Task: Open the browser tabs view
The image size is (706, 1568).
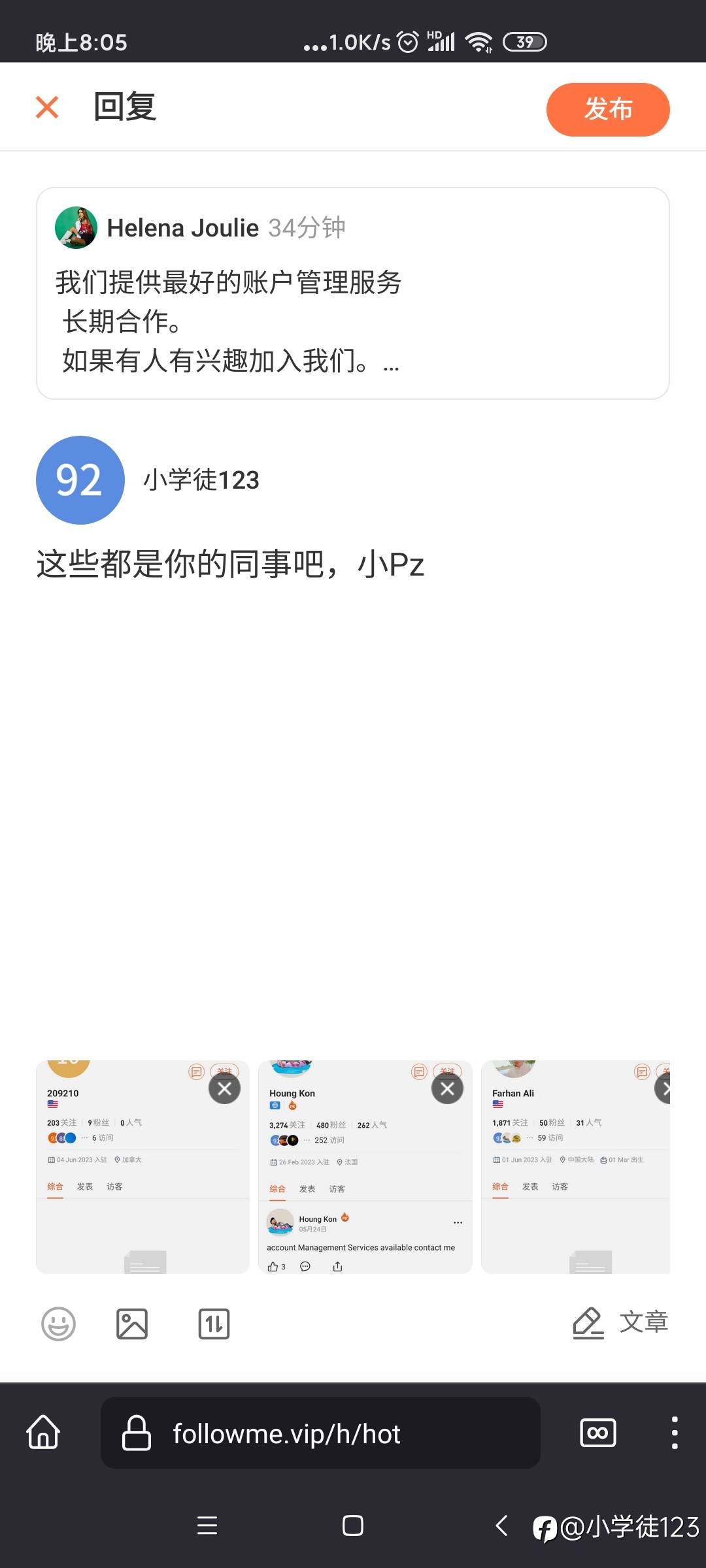Action: [597, 1433]
